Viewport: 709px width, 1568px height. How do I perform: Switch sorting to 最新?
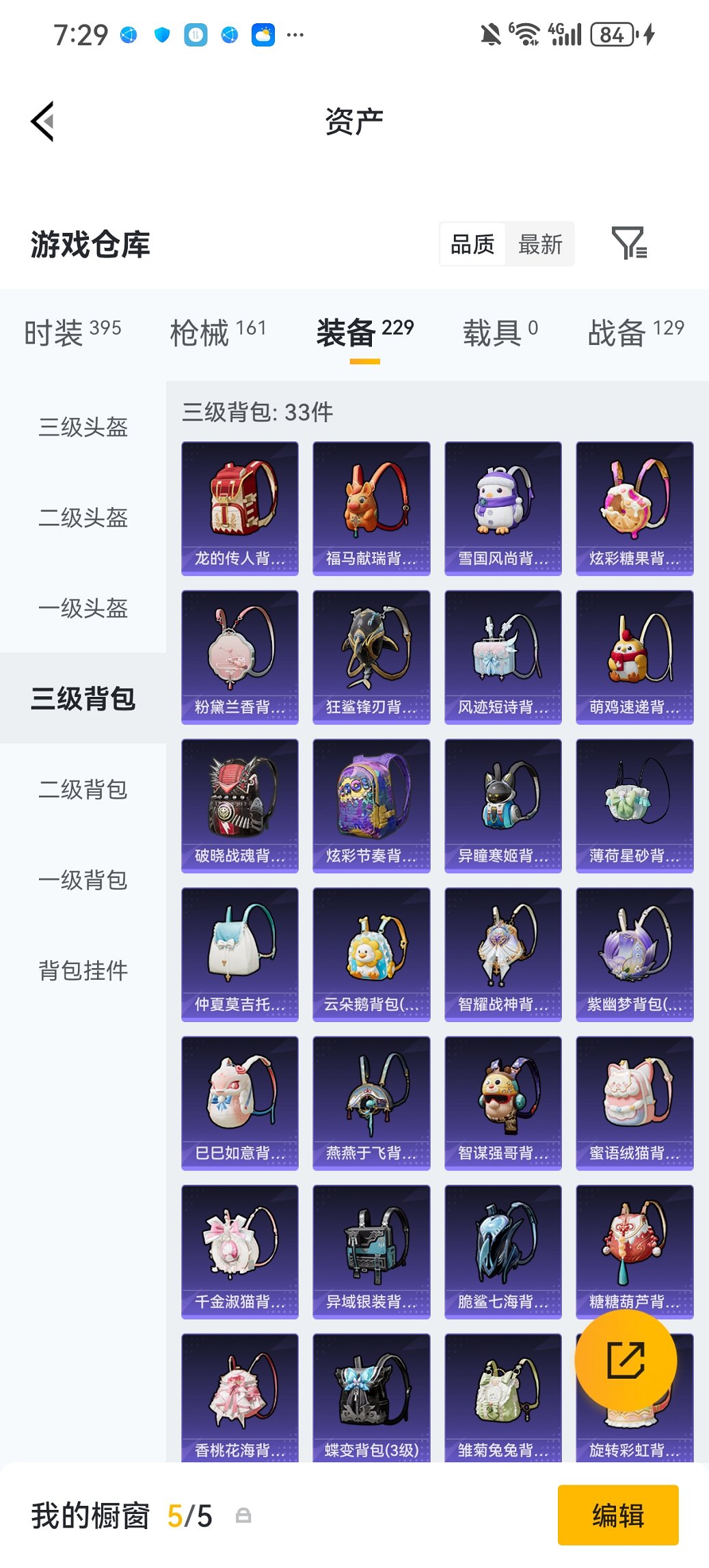pos(540,244)
